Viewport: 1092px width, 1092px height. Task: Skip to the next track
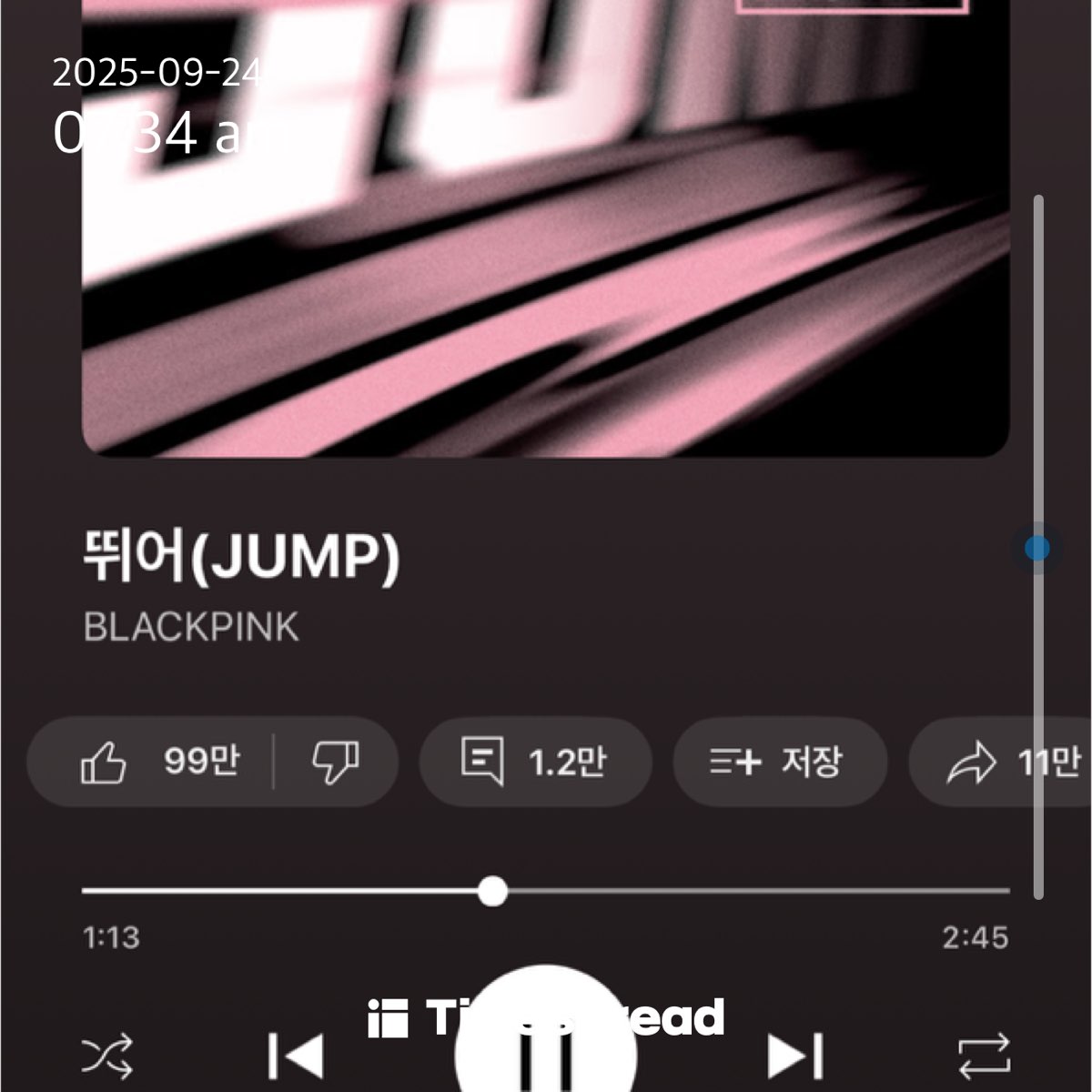coord(795,1056)
